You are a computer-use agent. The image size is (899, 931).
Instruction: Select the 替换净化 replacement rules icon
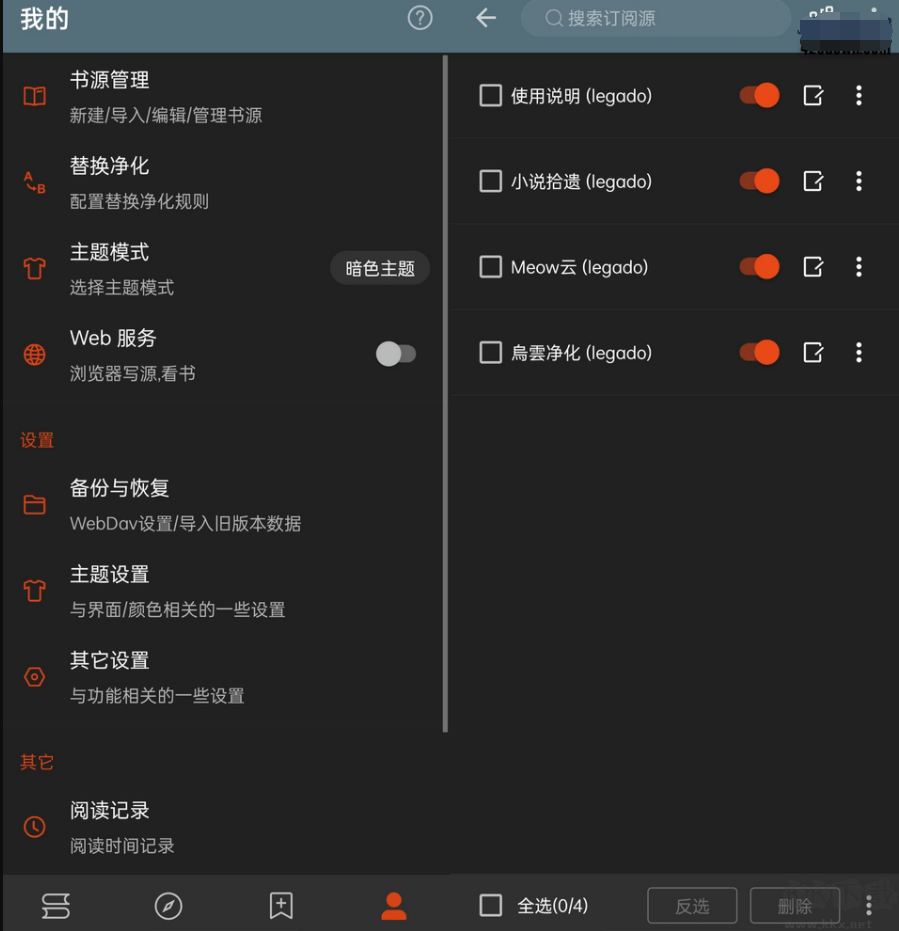click(33, 183)
